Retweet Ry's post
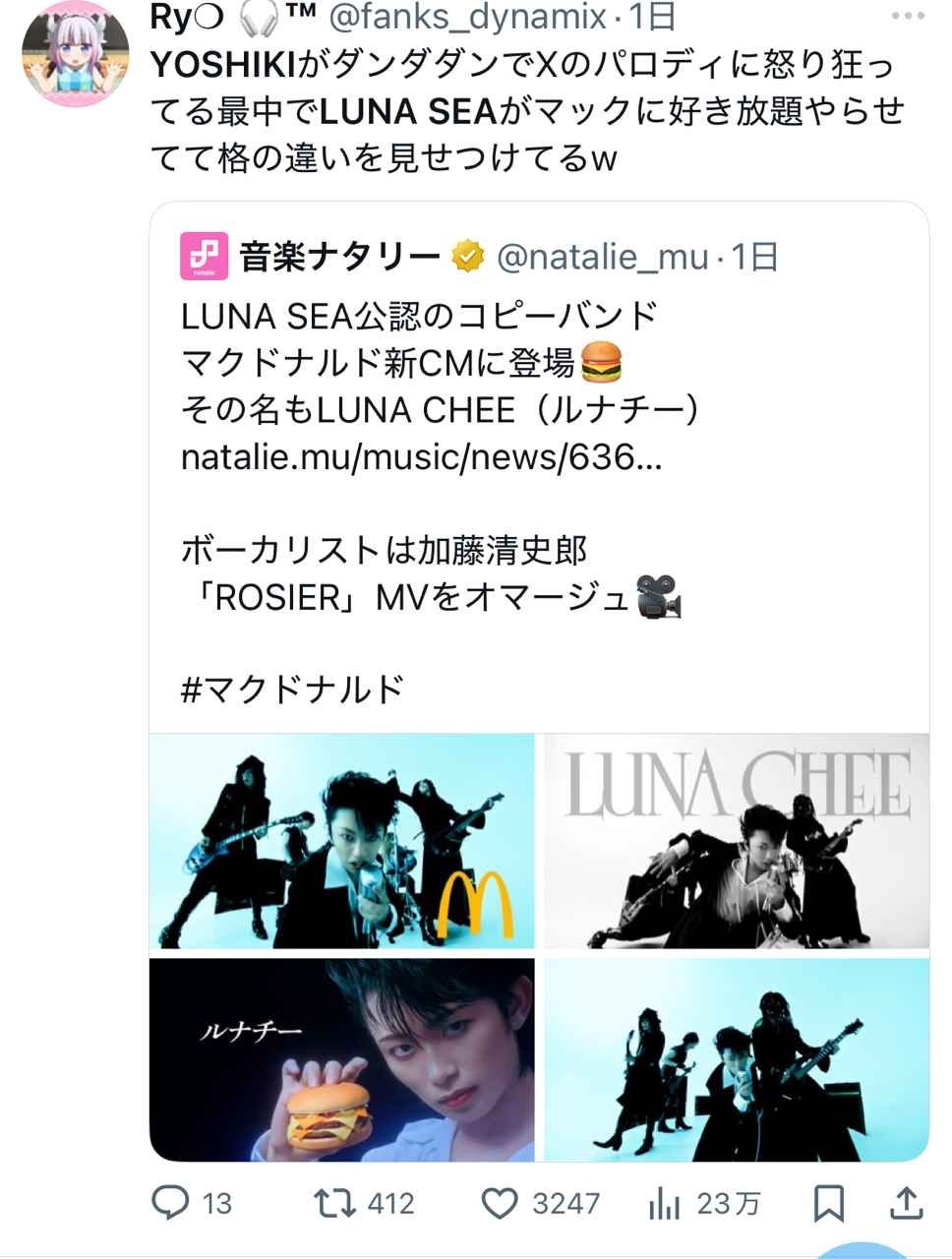 coord(334,1202)
